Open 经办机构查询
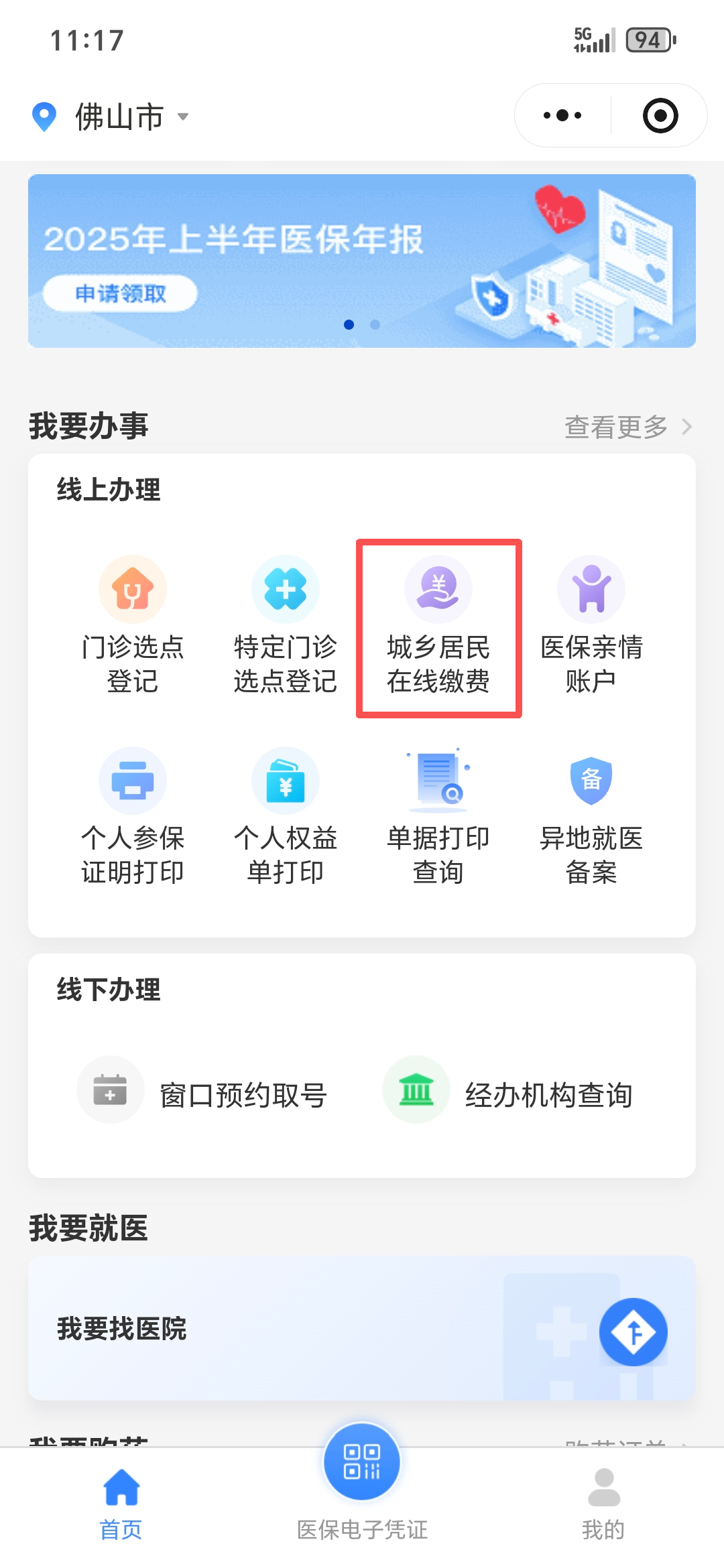Screen dimensions: 724x1568 [x=508, y=1090]
